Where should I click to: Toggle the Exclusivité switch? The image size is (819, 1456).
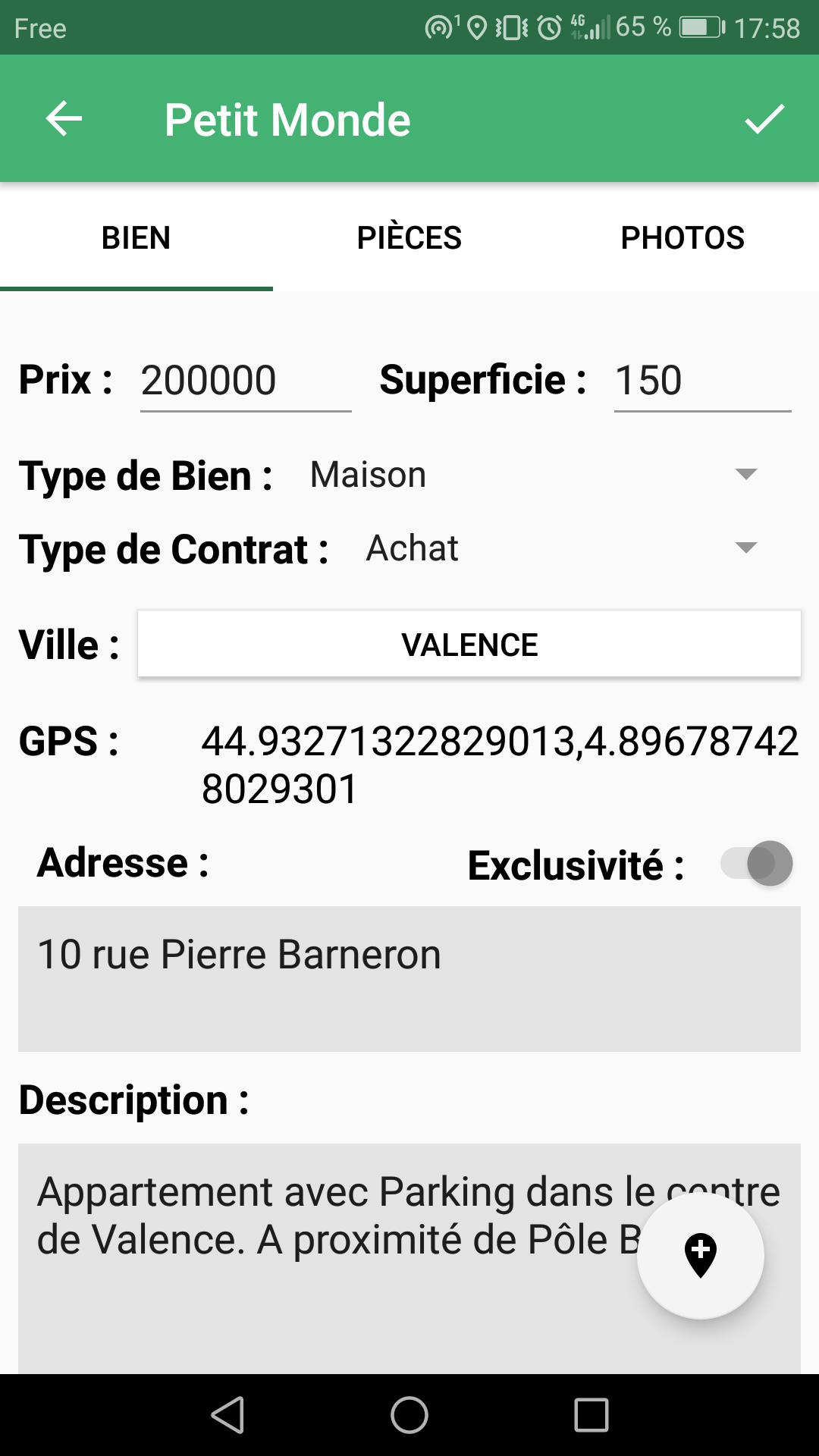click(757, 863)
